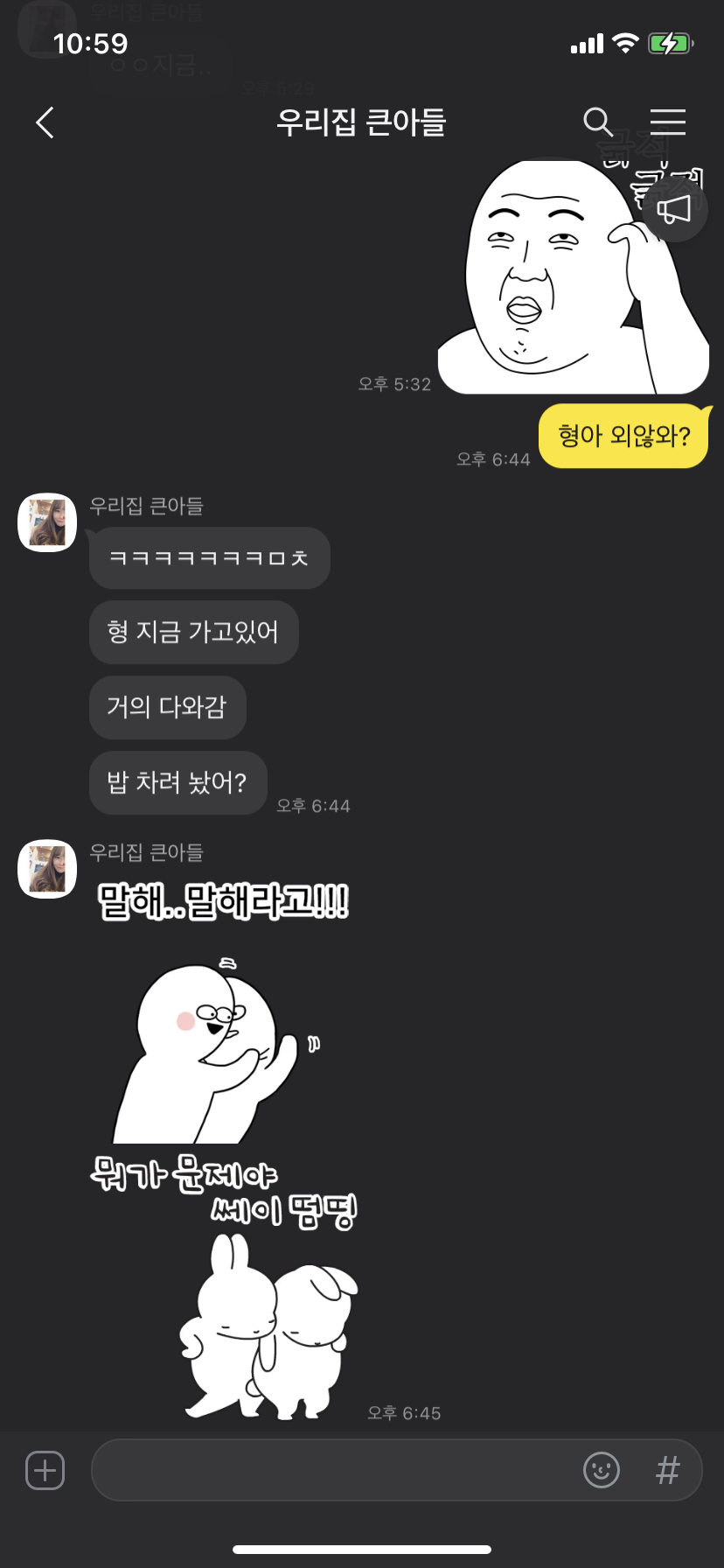Open the floating announcement megaphone

674,210
